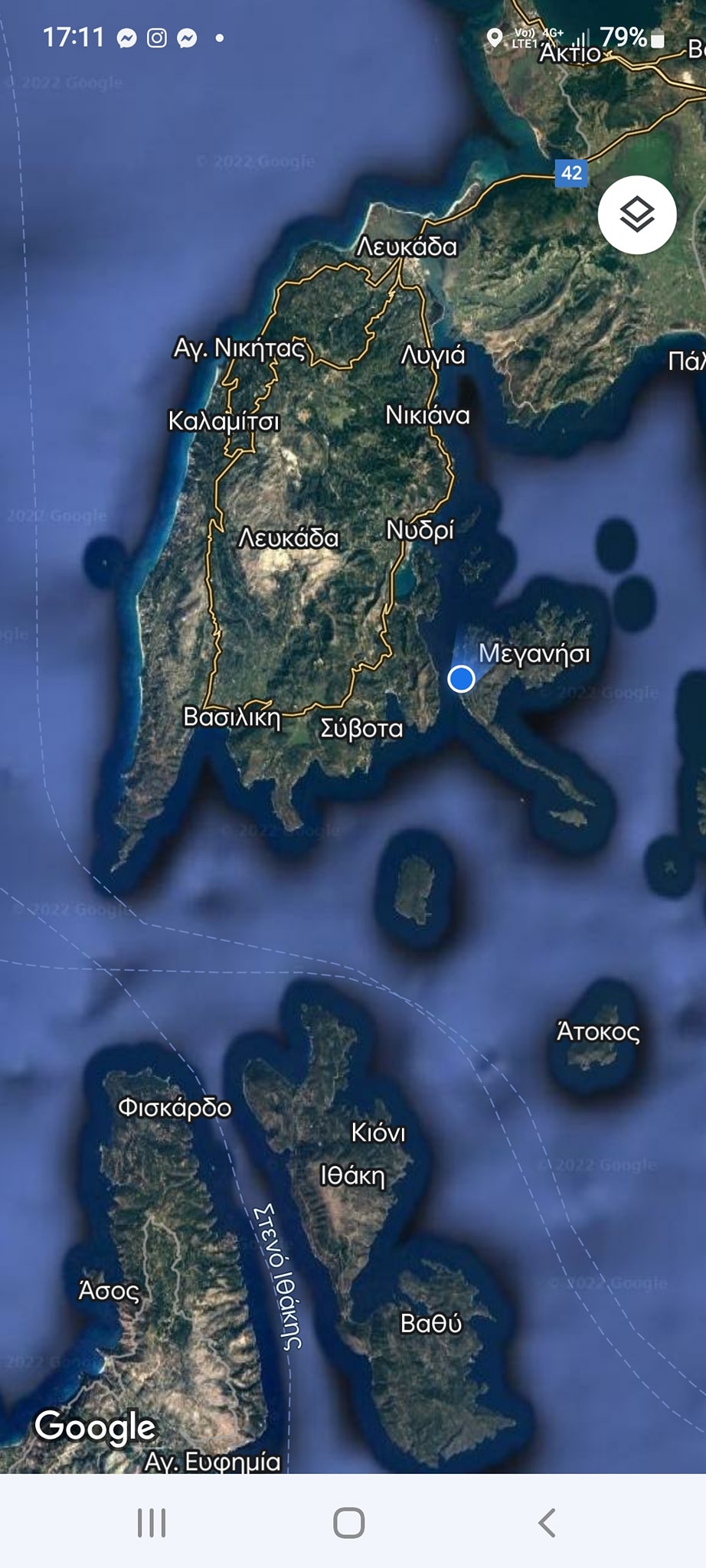The width and height of the screenshot is (706, 1568).
Task: Tap the blue current location dot
Action: (461, 679)
